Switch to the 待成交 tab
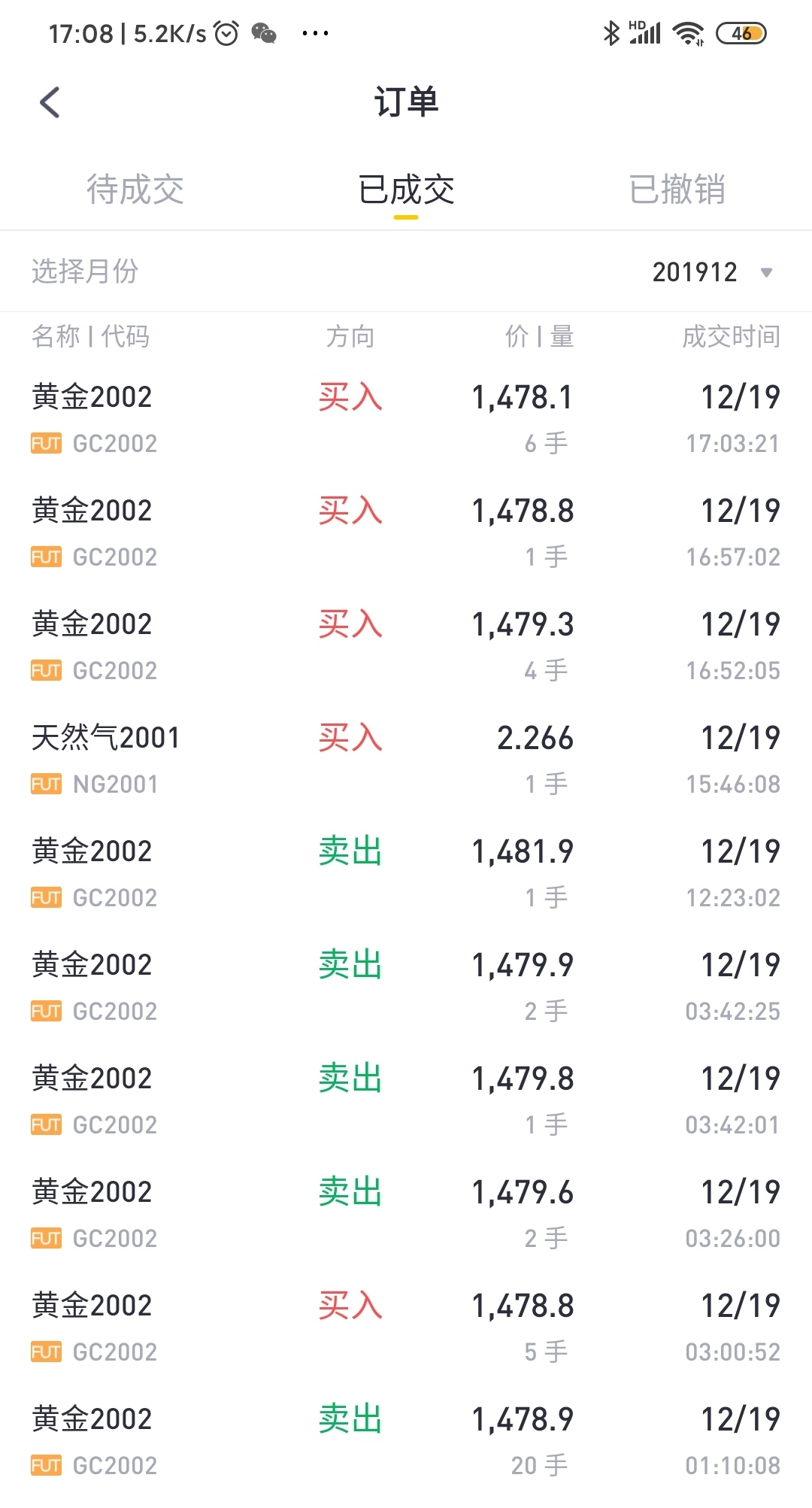Image resolution: width=812 pixels, height=1508 pixels. click(x=135, y=189)
